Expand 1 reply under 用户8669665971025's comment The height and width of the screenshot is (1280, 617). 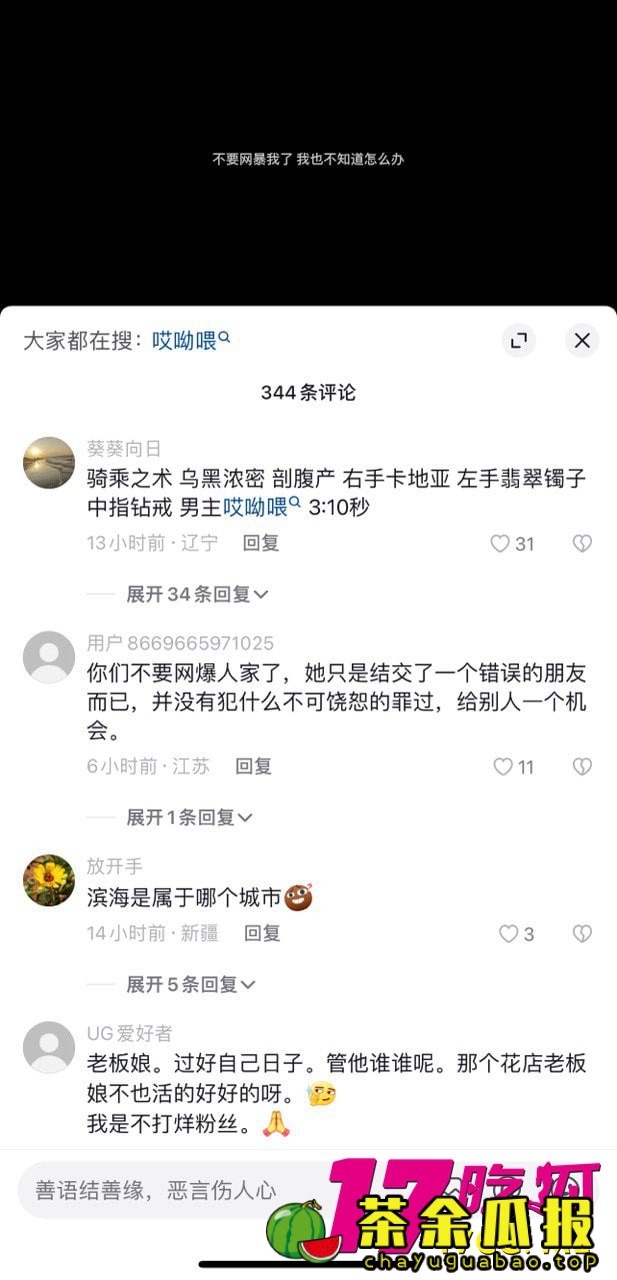(x=189, y=817)
